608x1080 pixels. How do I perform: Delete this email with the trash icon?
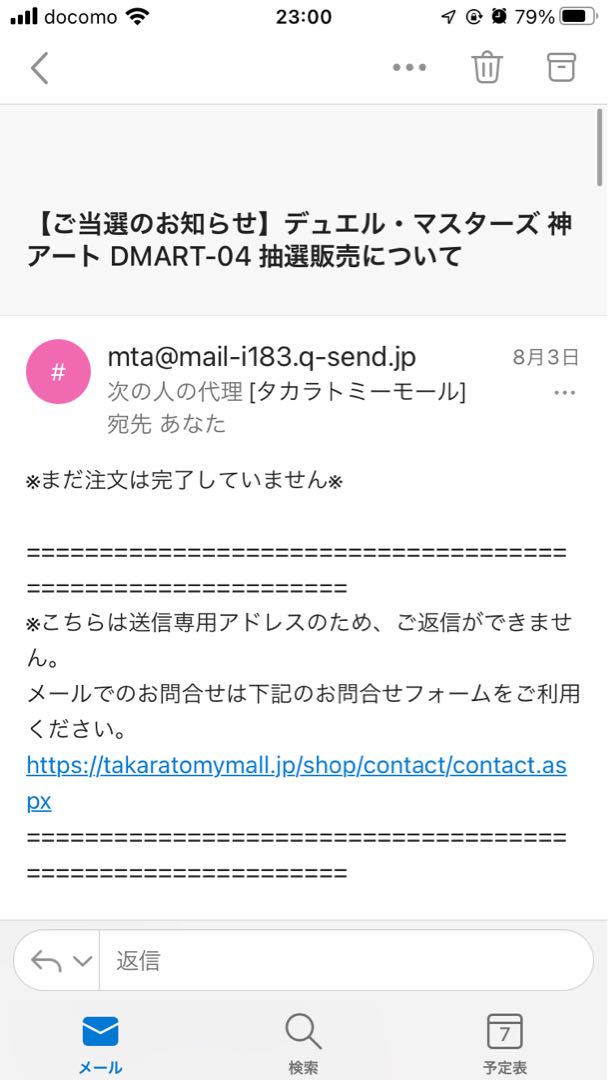tap(486, 67)
